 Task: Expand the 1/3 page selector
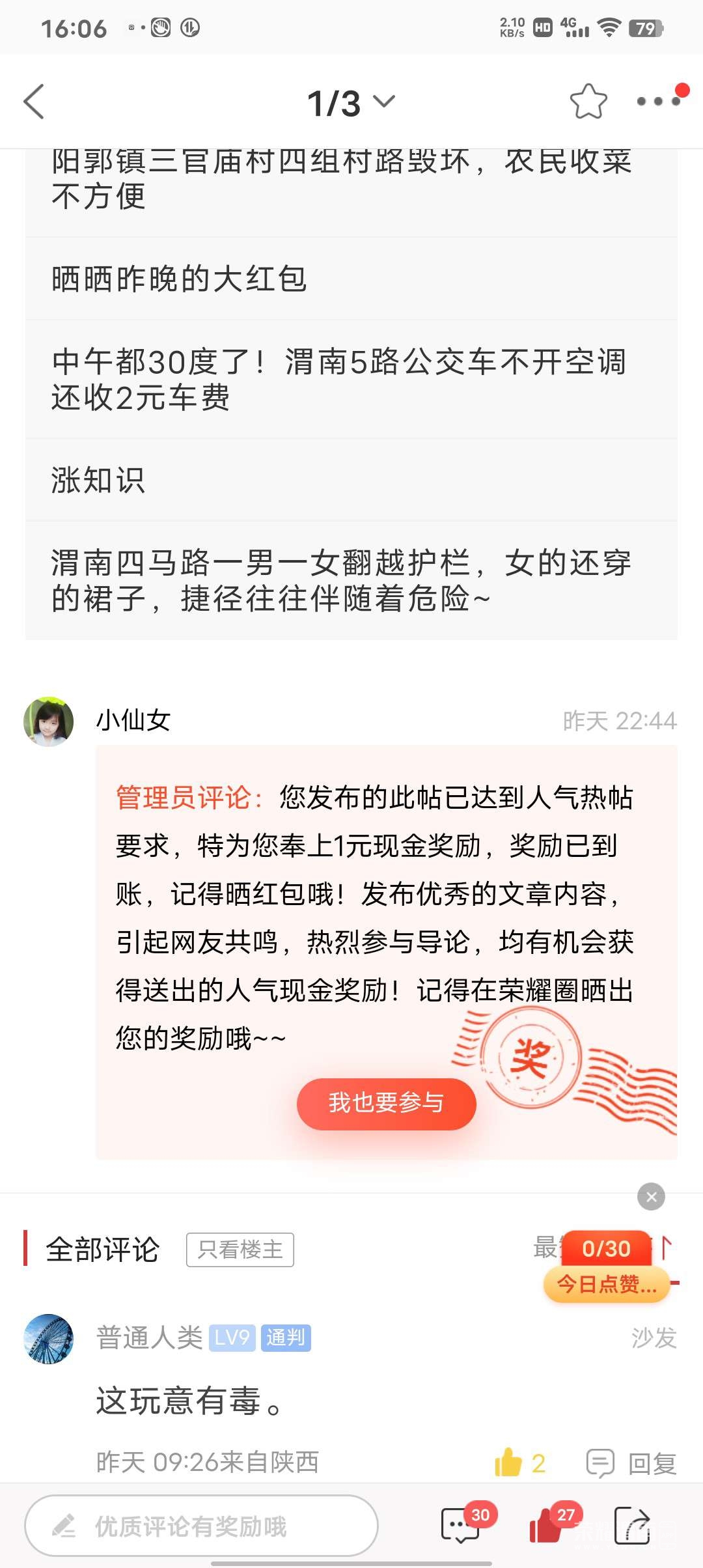351,103
